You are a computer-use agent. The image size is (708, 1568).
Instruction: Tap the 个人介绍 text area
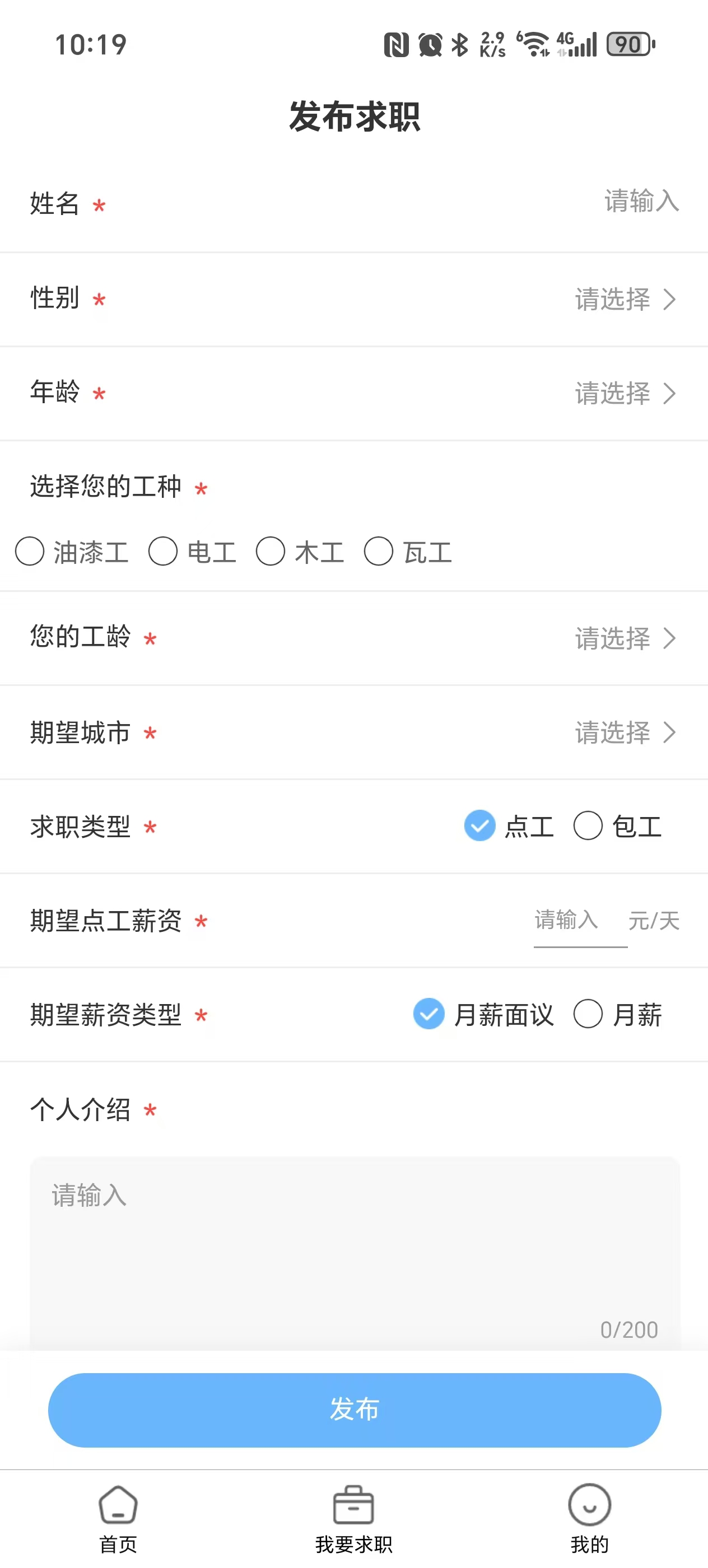pyautogui.click(x=355, y=1248)
